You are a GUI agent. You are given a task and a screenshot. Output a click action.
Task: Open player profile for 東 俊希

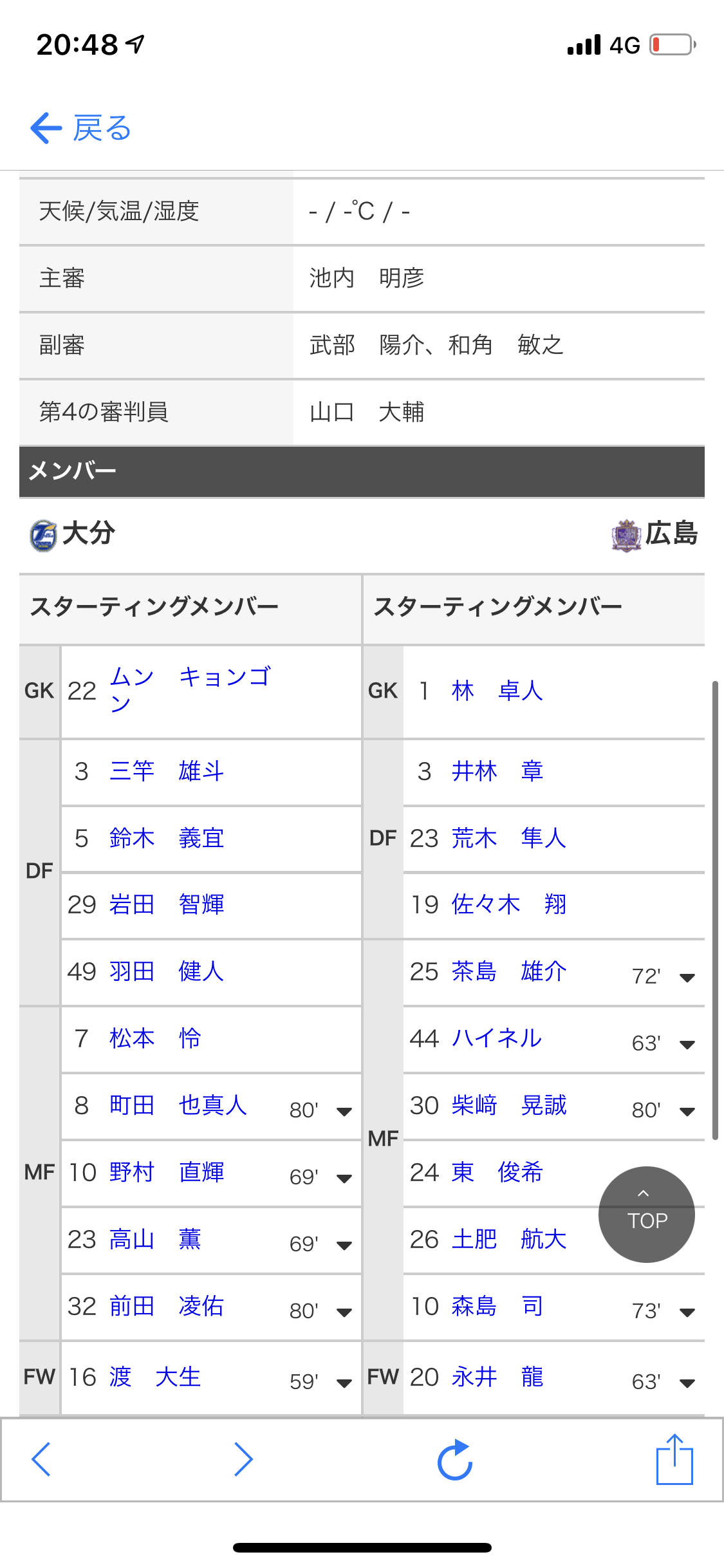(x=497, y=1172)
